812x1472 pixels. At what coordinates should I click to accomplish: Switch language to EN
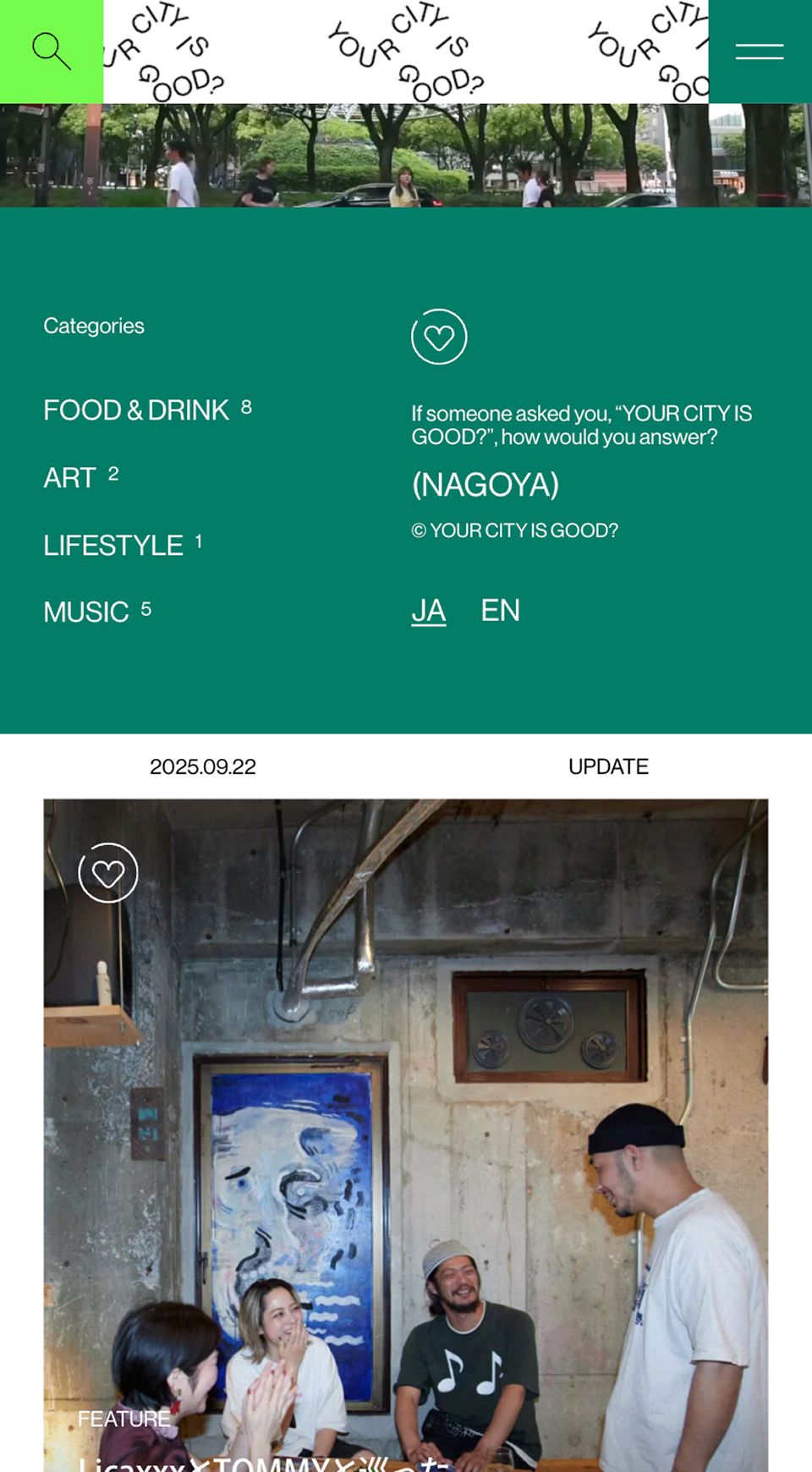pyautogui.click(x=500, y=611)
